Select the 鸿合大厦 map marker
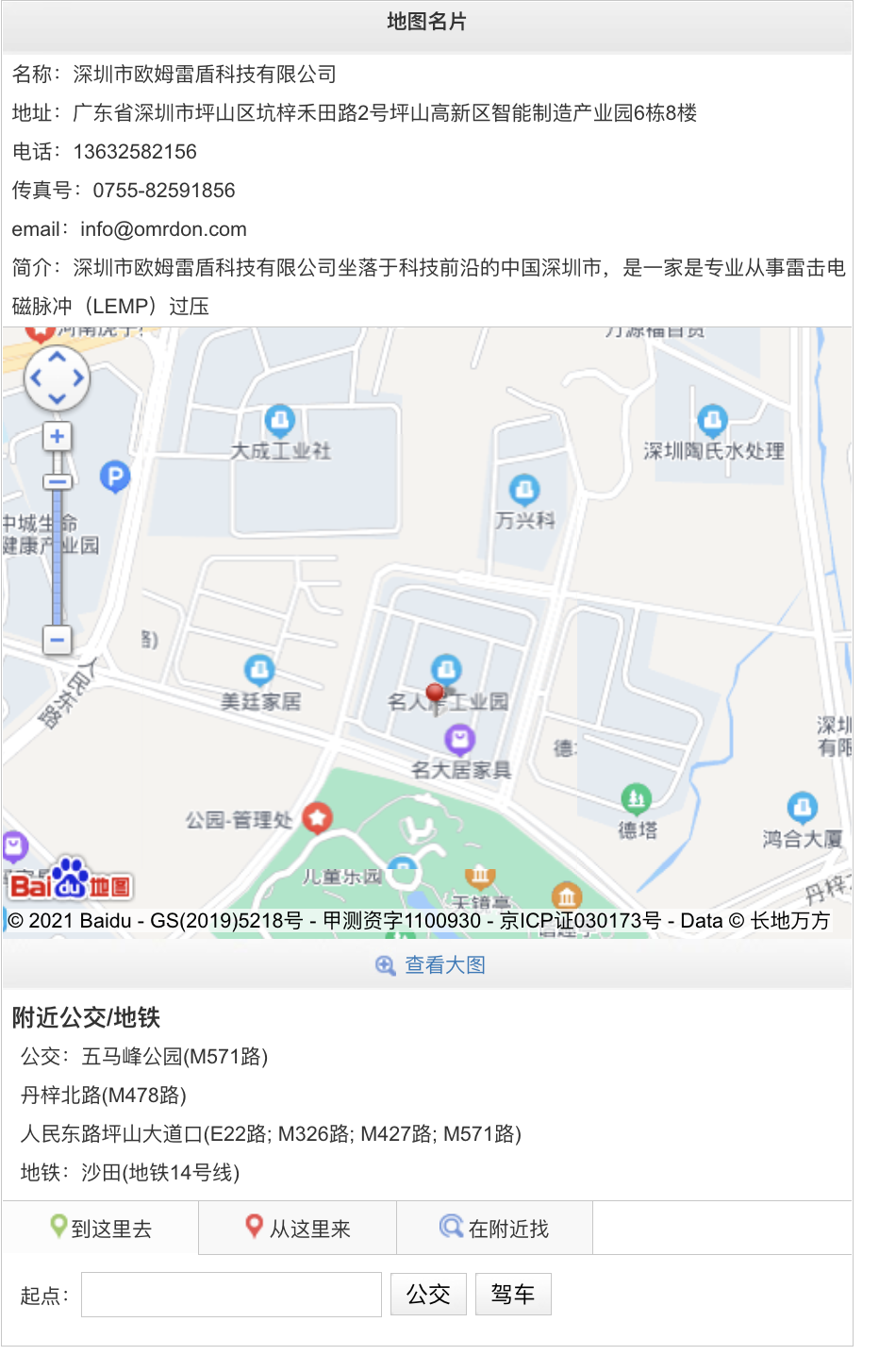The image size is (879, 1372). tap(802, 807)
